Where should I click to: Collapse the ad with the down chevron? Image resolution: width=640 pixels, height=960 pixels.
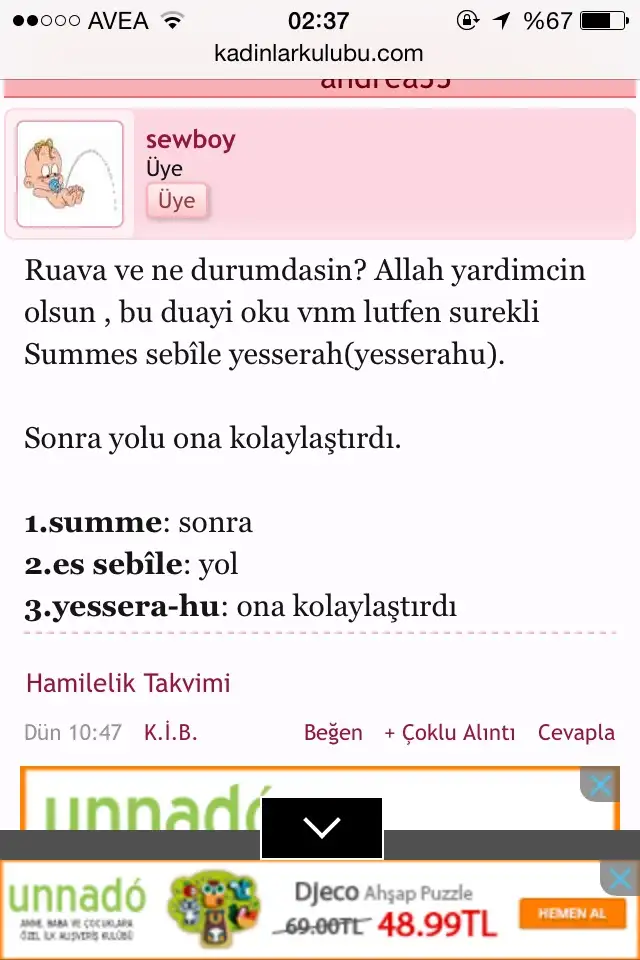coord(321,827)
